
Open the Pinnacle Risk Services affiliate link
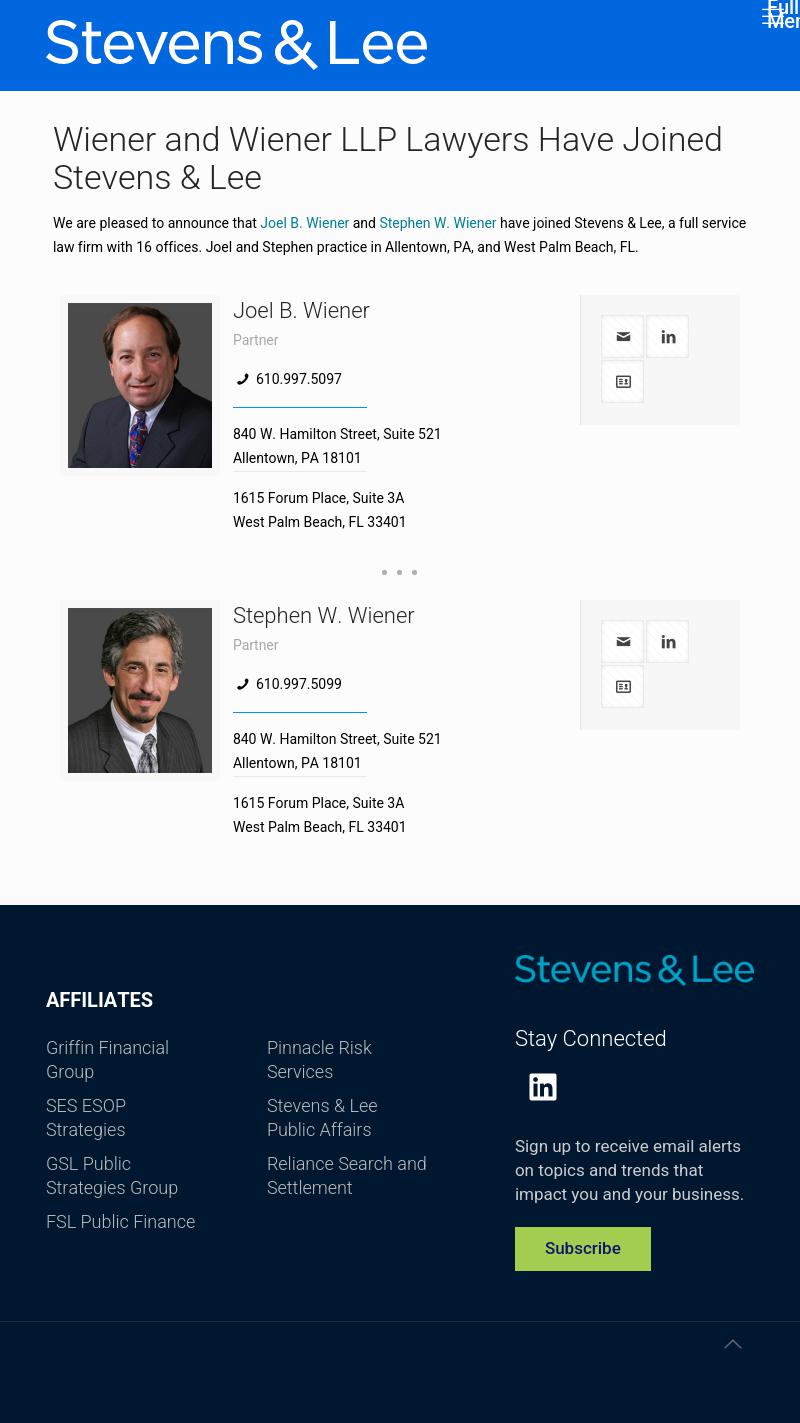pyautogui.click(x=319, y=1059)
